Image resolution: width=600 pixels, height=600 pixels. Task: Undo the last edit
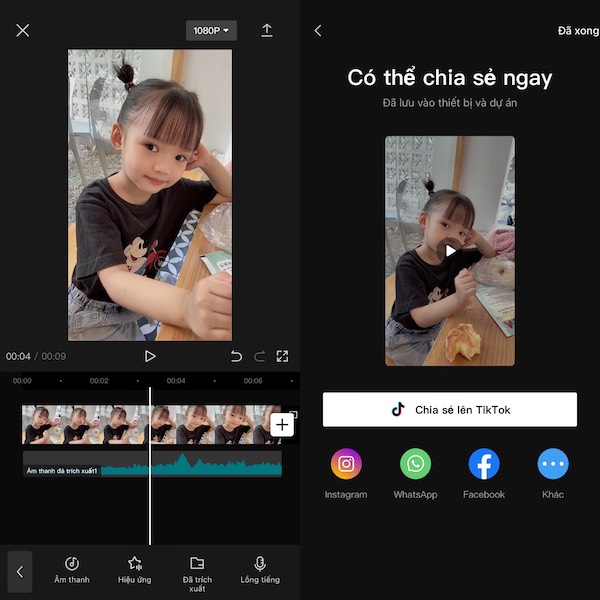236,356
